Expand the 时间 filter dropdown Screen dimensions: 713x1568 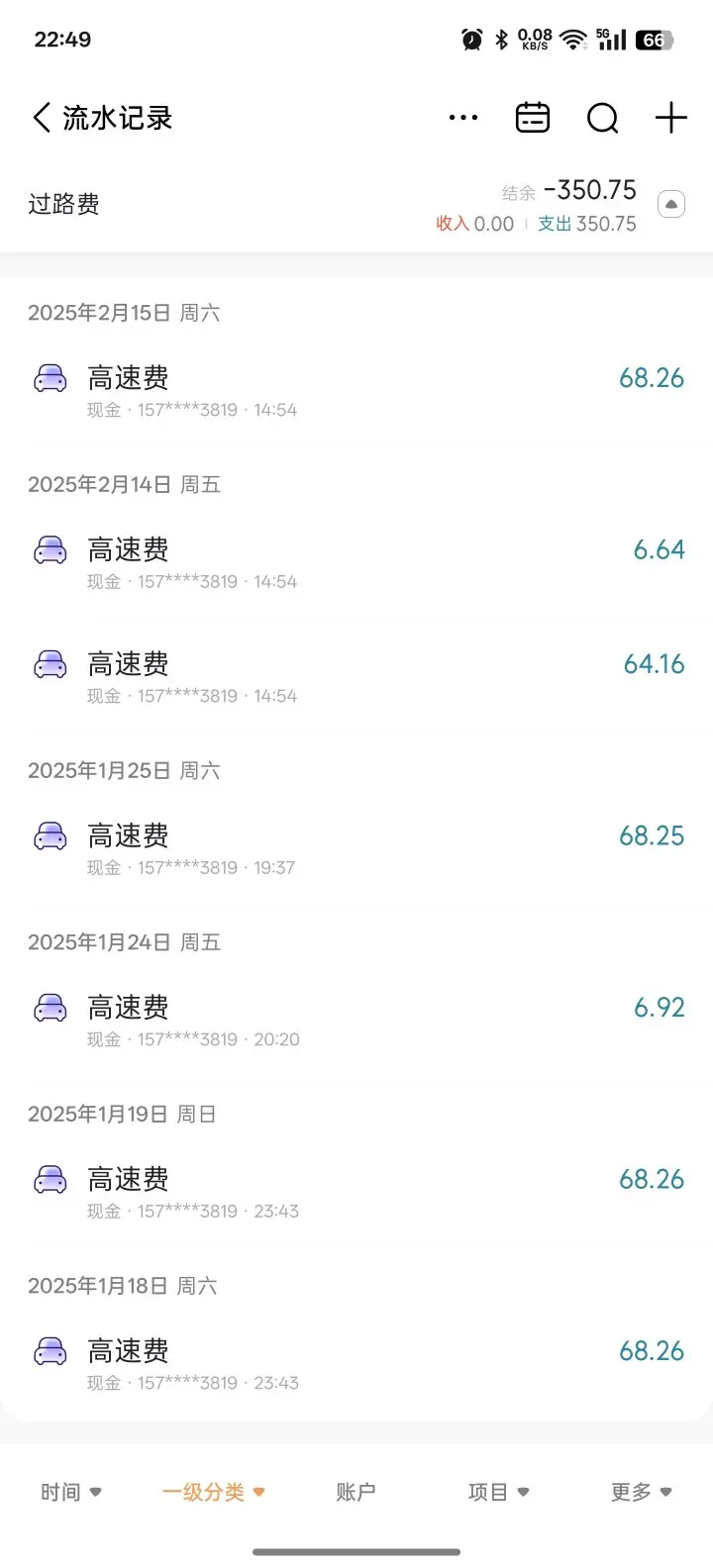[x=71, y=1492]
